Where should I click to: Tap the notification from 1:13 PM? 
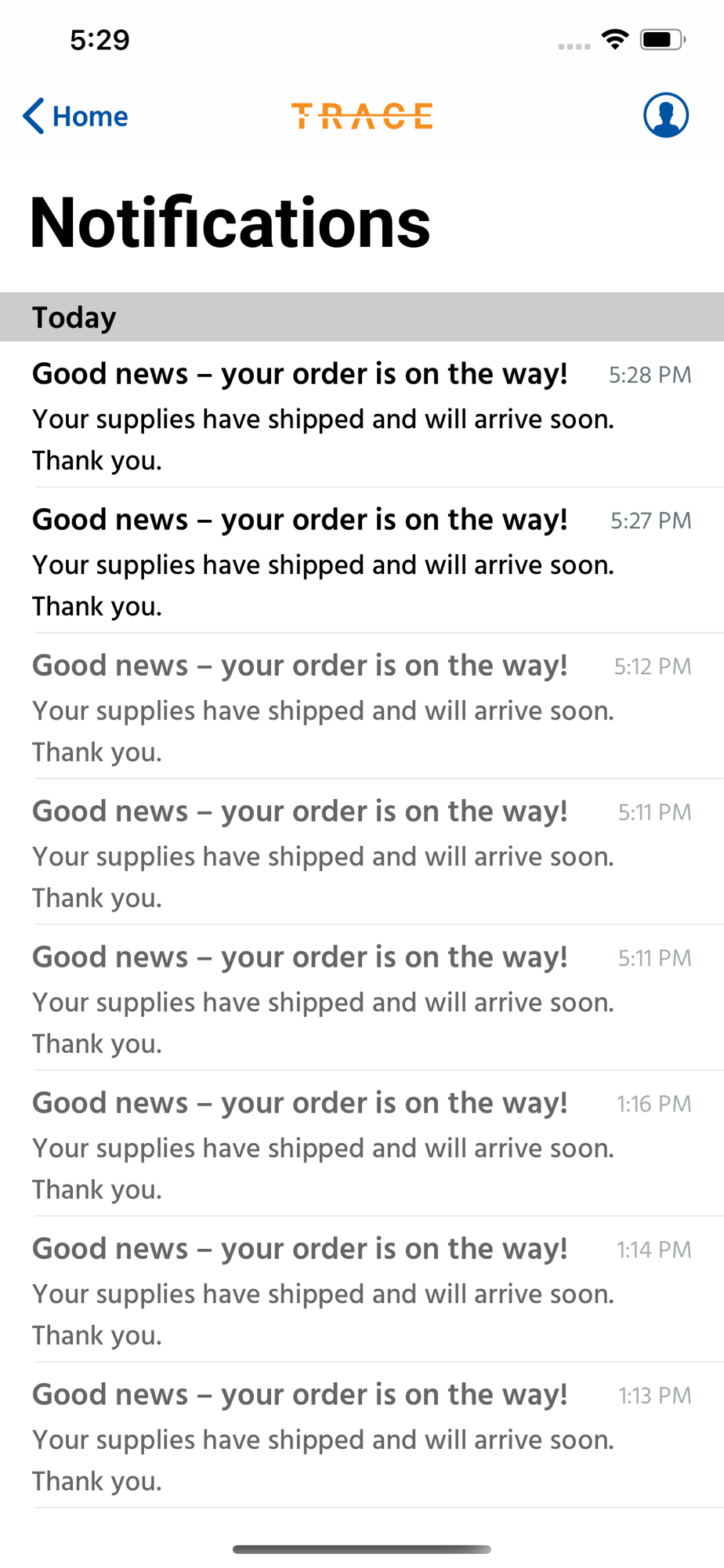point(362,1436)
